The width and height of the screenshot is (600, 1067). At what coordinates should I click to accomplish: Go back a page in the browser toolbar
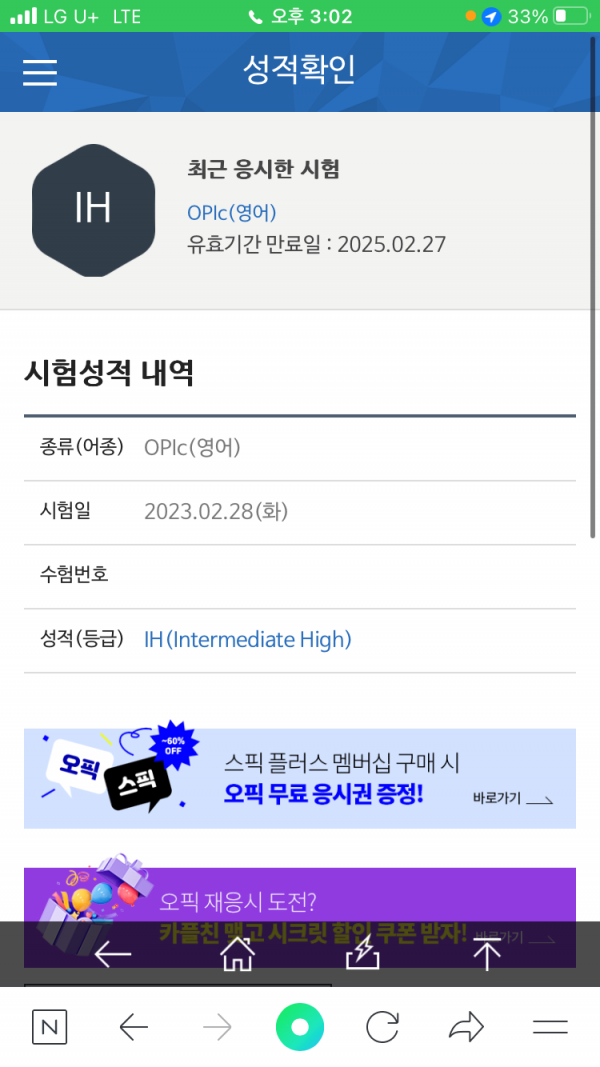coord(133,1027)
